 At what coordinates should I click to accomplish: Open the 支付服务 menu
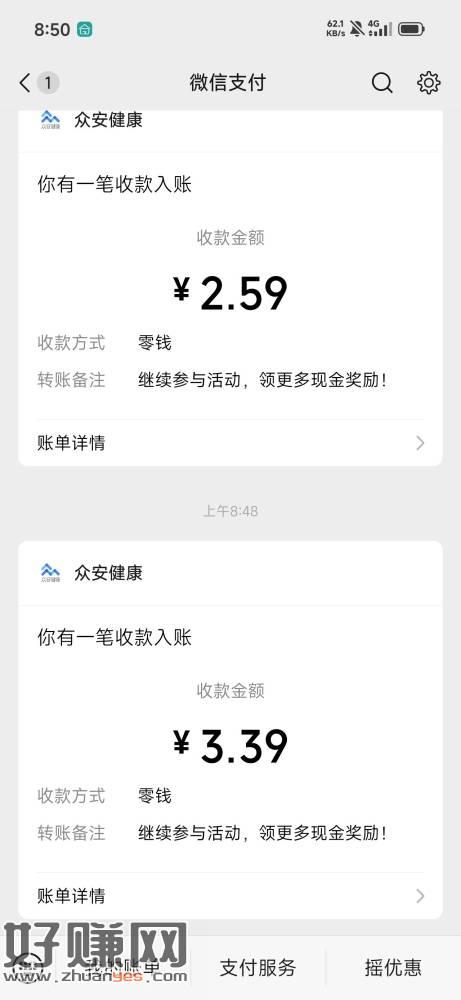[258, 967]
